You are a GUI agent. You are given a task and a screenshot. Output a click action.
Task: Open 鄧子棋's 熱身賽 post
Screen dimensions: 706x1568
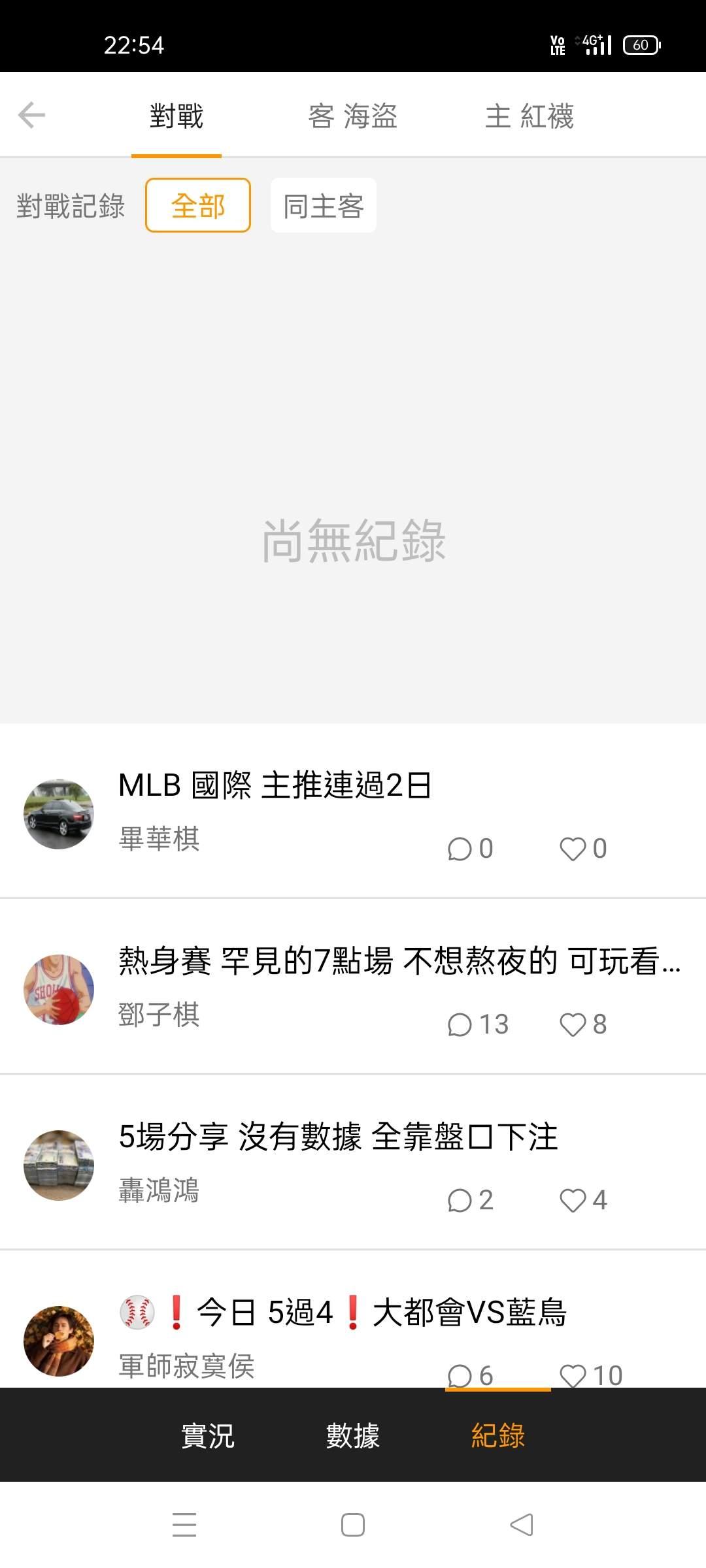click(x=399, y=960)
